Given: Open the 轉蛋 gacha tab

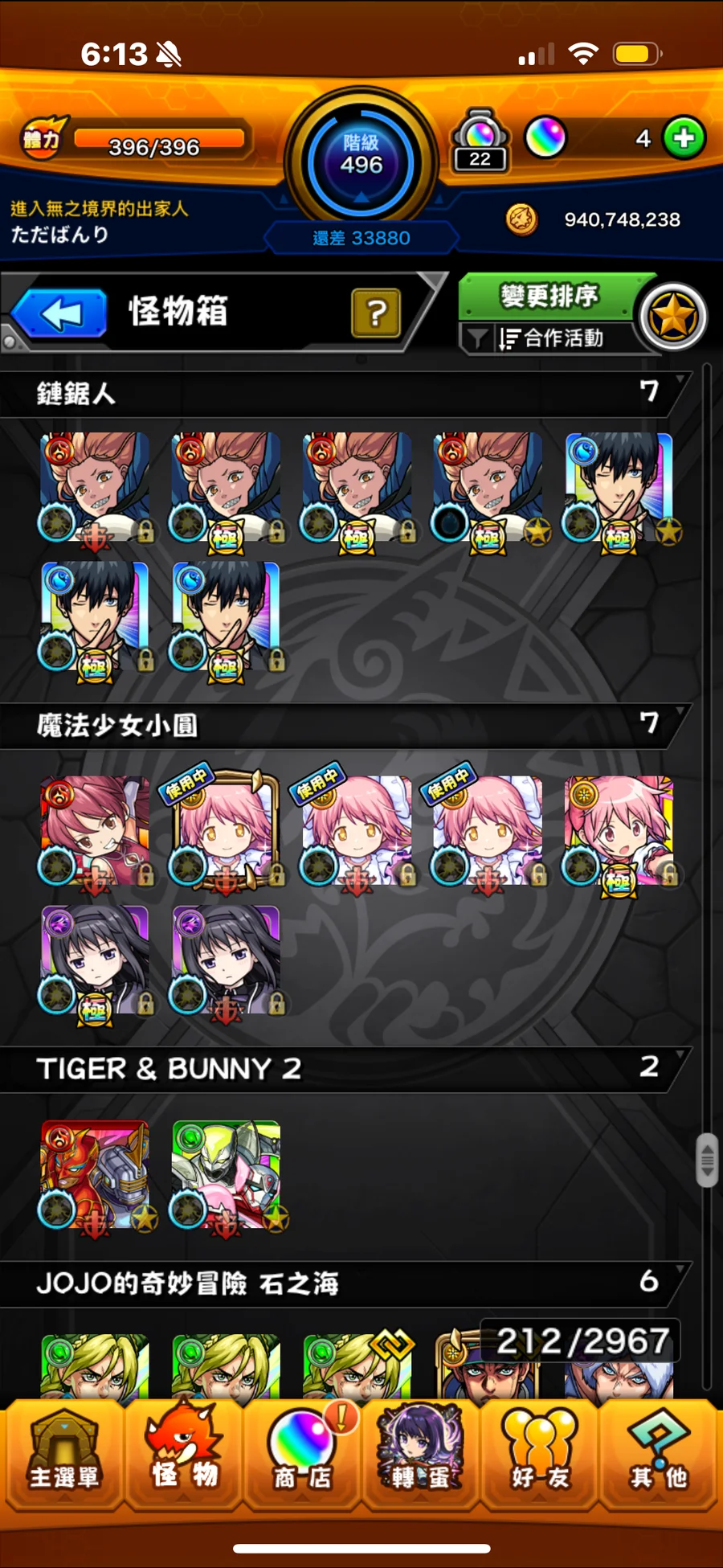Looking at the screenshot, I should click(x=420, y=1456).
